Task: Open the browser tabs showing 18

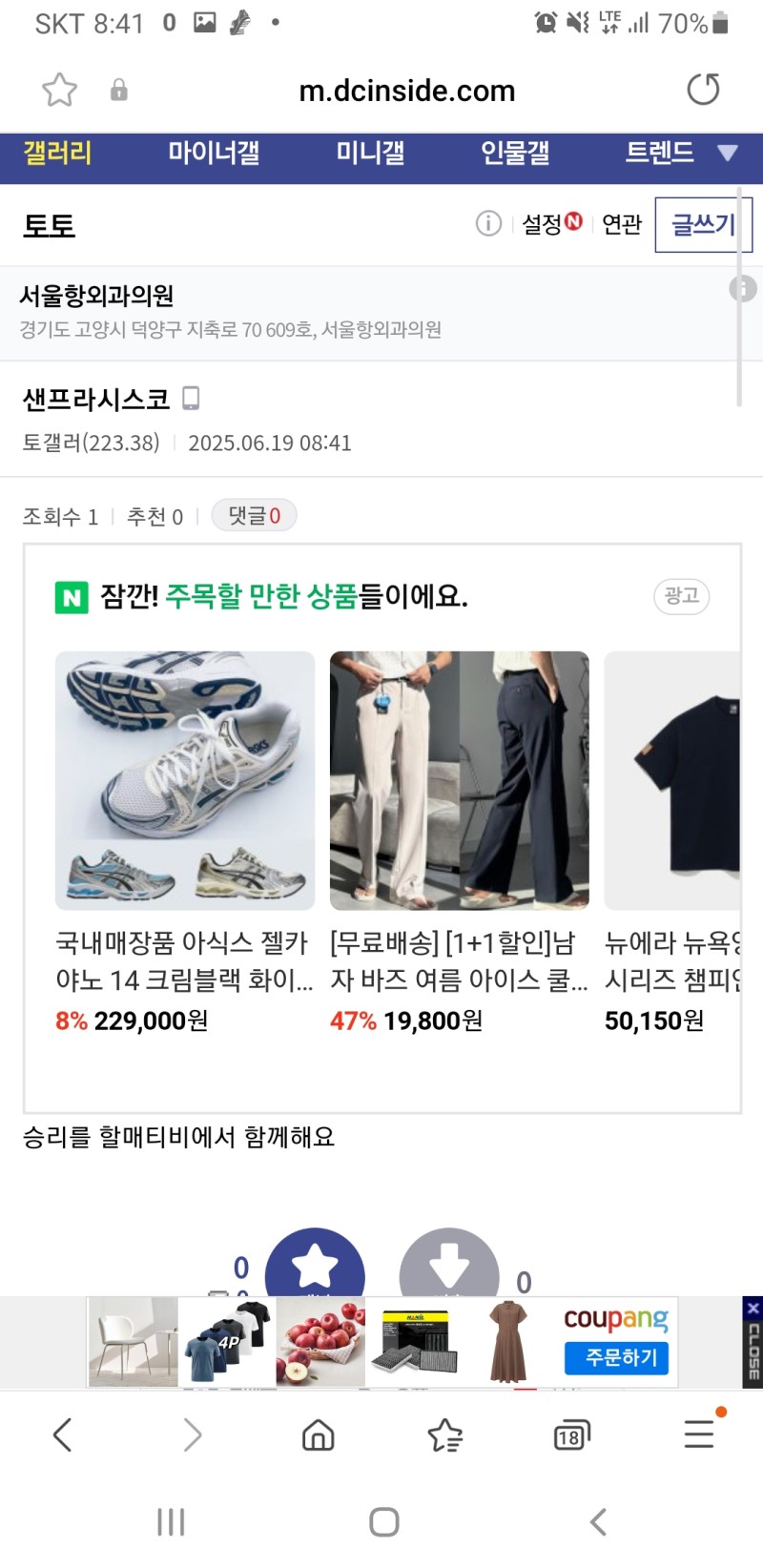Action: 571,1435
